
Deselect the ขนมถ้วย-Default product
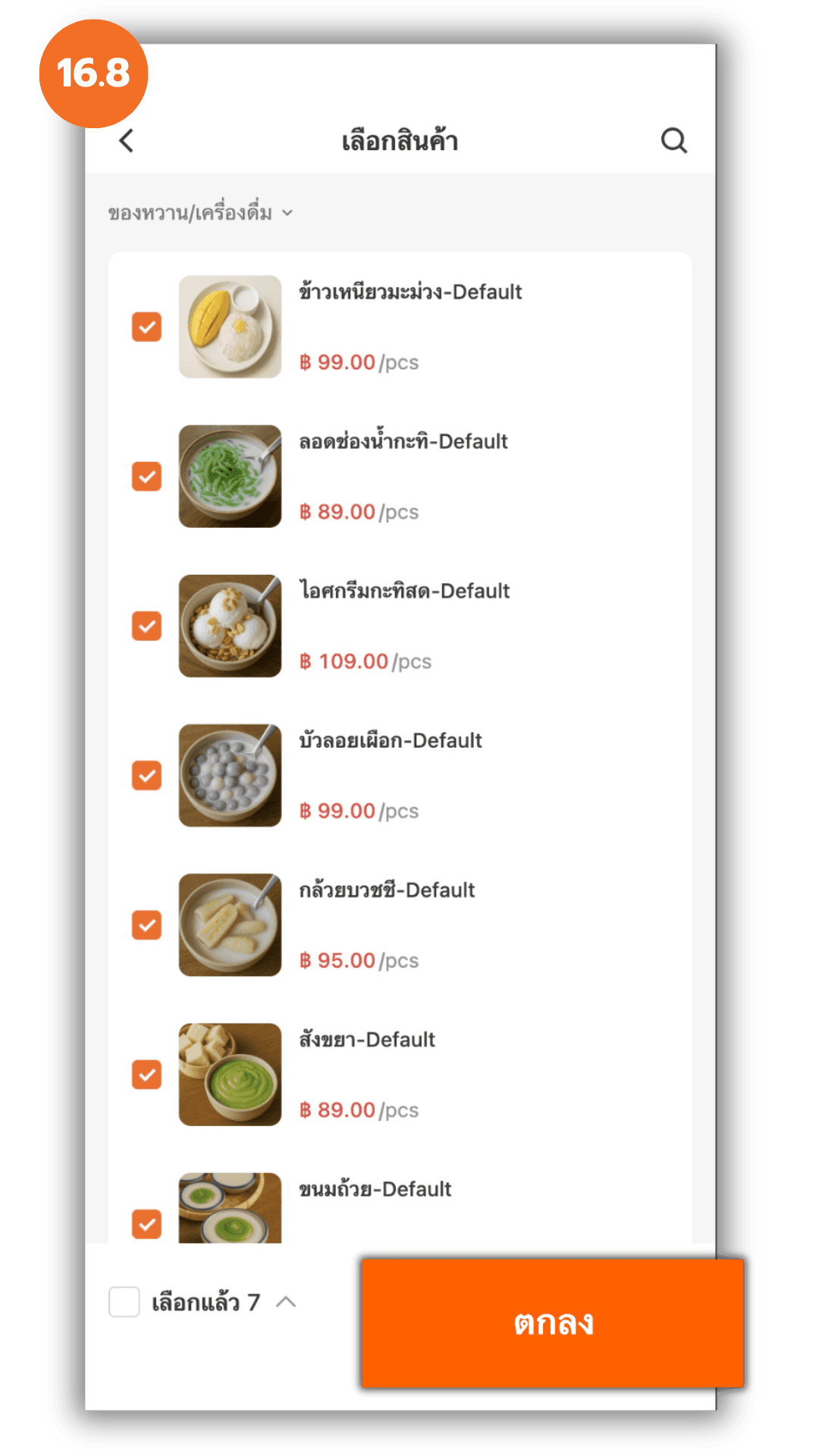click(147, 1222)
